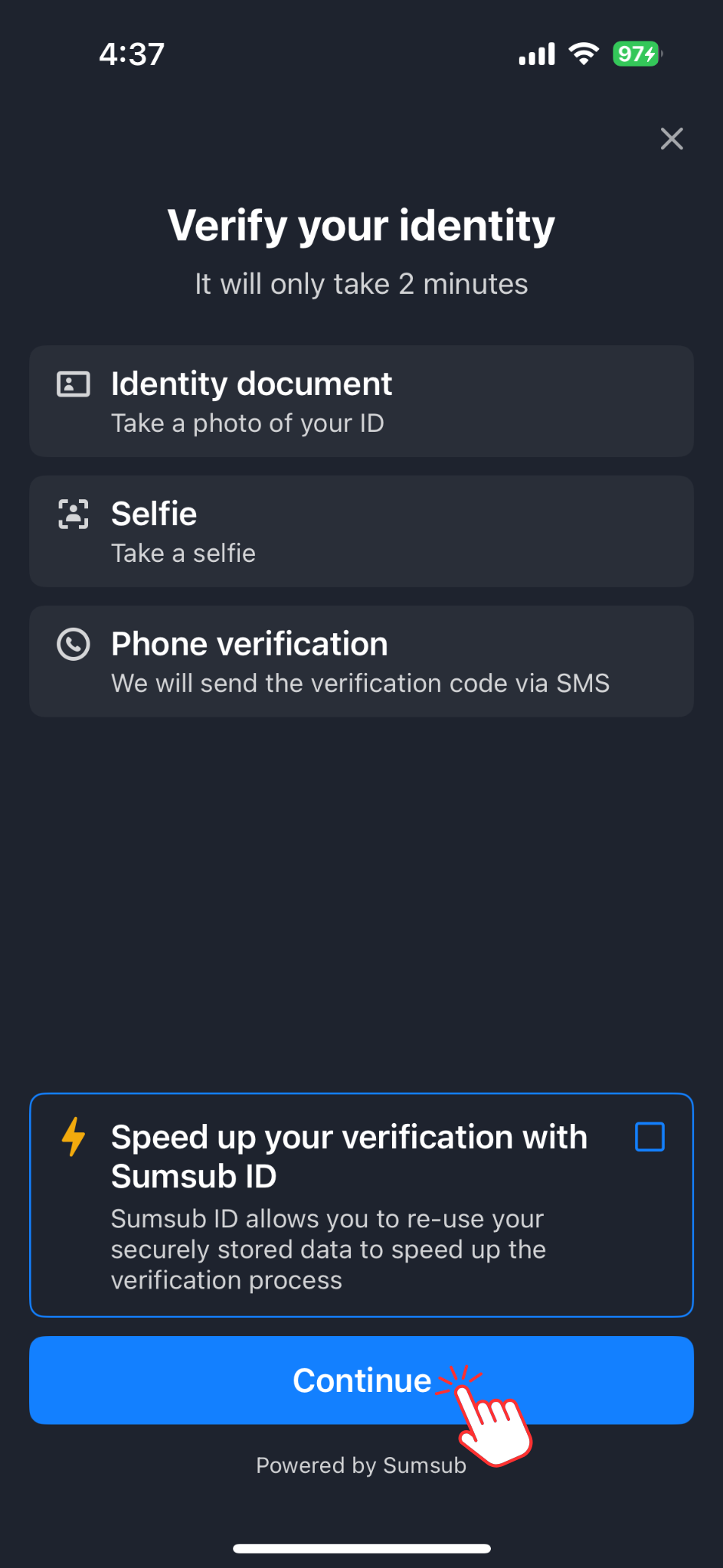Viewport: 723px width, 1568px height.
Task: Close the identity verification screen
Action: click(x=672, y=139)
